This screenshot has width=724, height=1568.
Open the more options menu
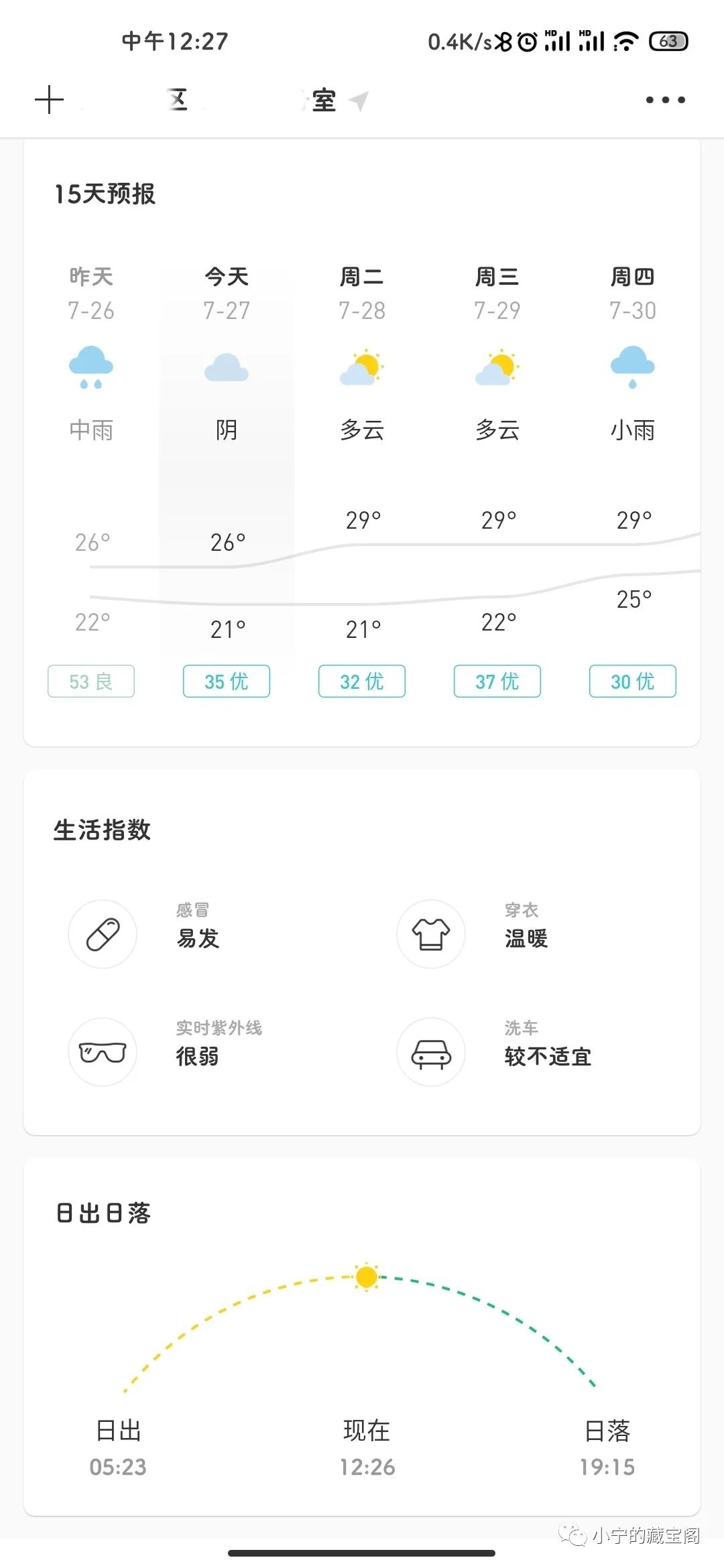tap(664, 99)
